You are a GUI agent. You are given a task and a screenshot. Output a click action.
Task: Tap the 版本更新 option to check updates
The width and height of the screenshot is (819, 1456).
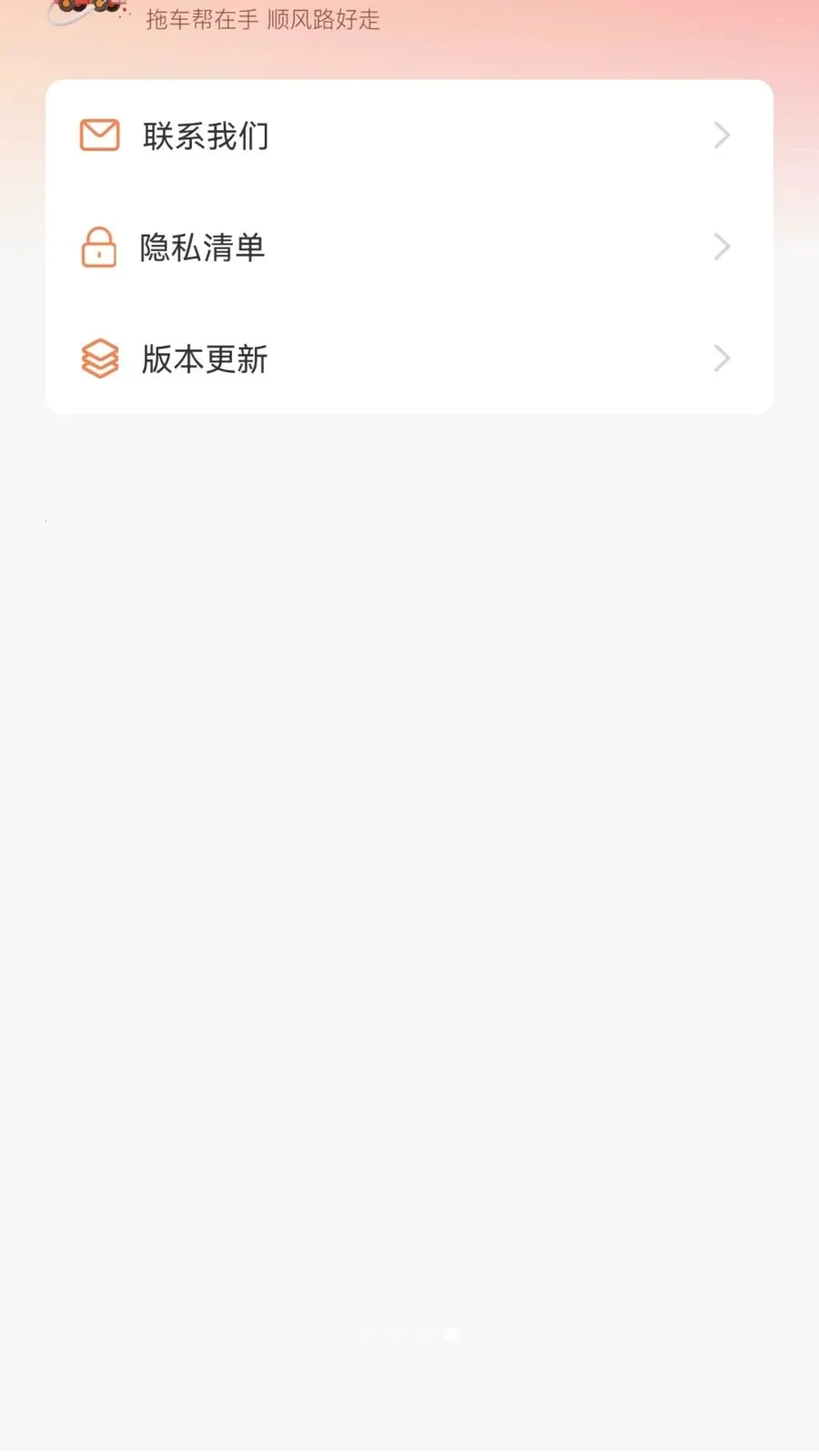[409, 359]
